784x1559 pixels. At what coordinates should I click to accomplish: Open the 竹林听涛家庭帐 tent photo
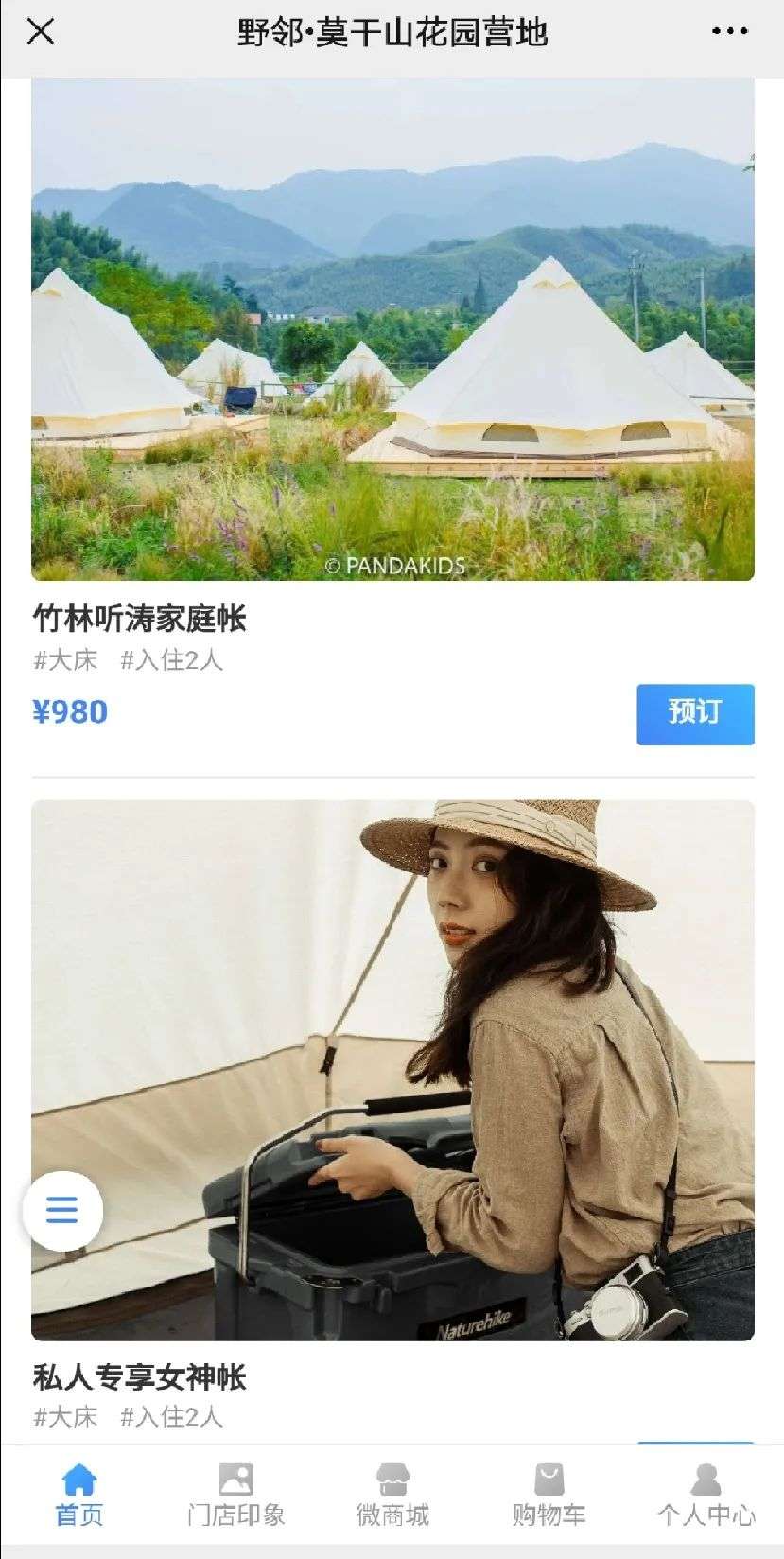click(392, 329)
